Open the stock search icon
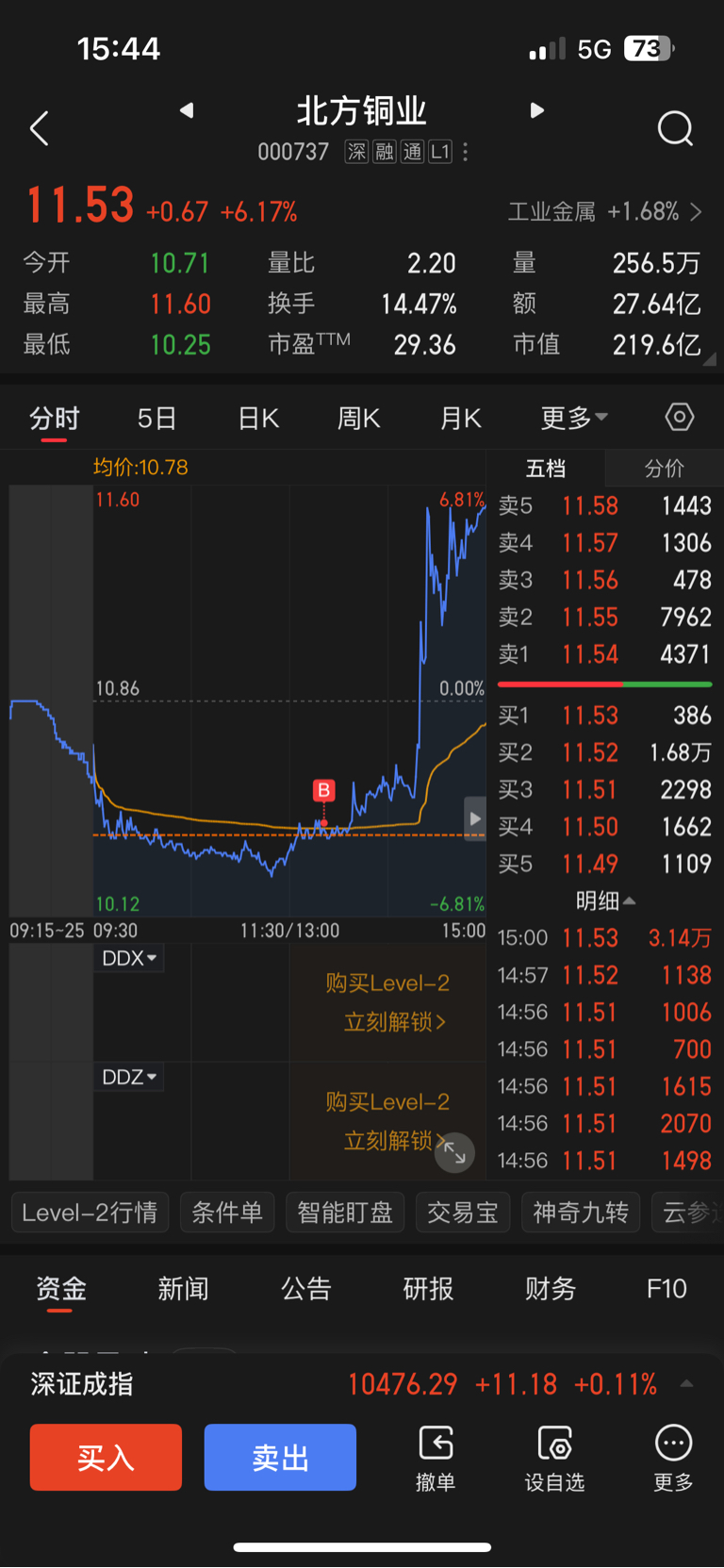Screen dimensions: 724x1568 675,128
